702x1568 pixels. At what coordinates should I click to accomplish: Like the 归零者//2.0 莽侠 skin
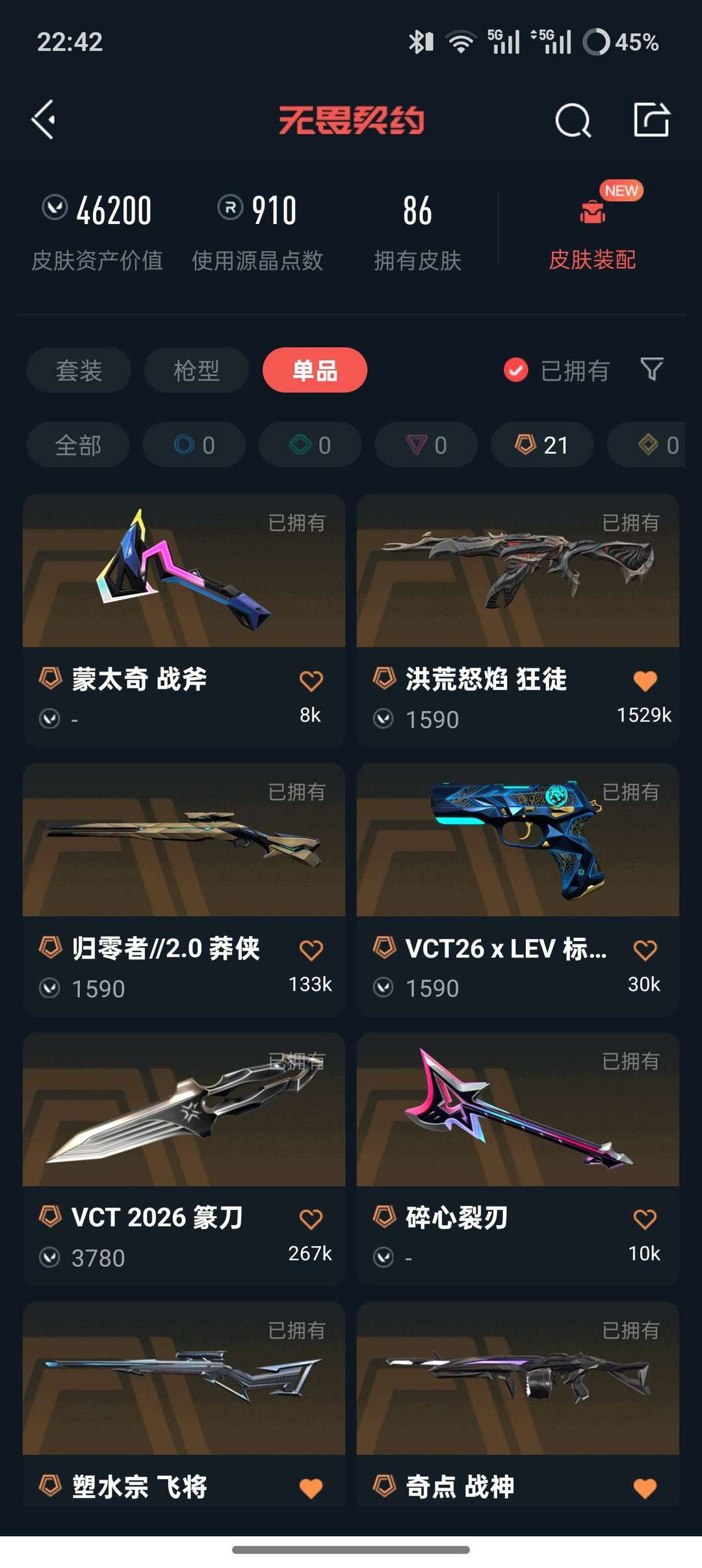[311, 950]
